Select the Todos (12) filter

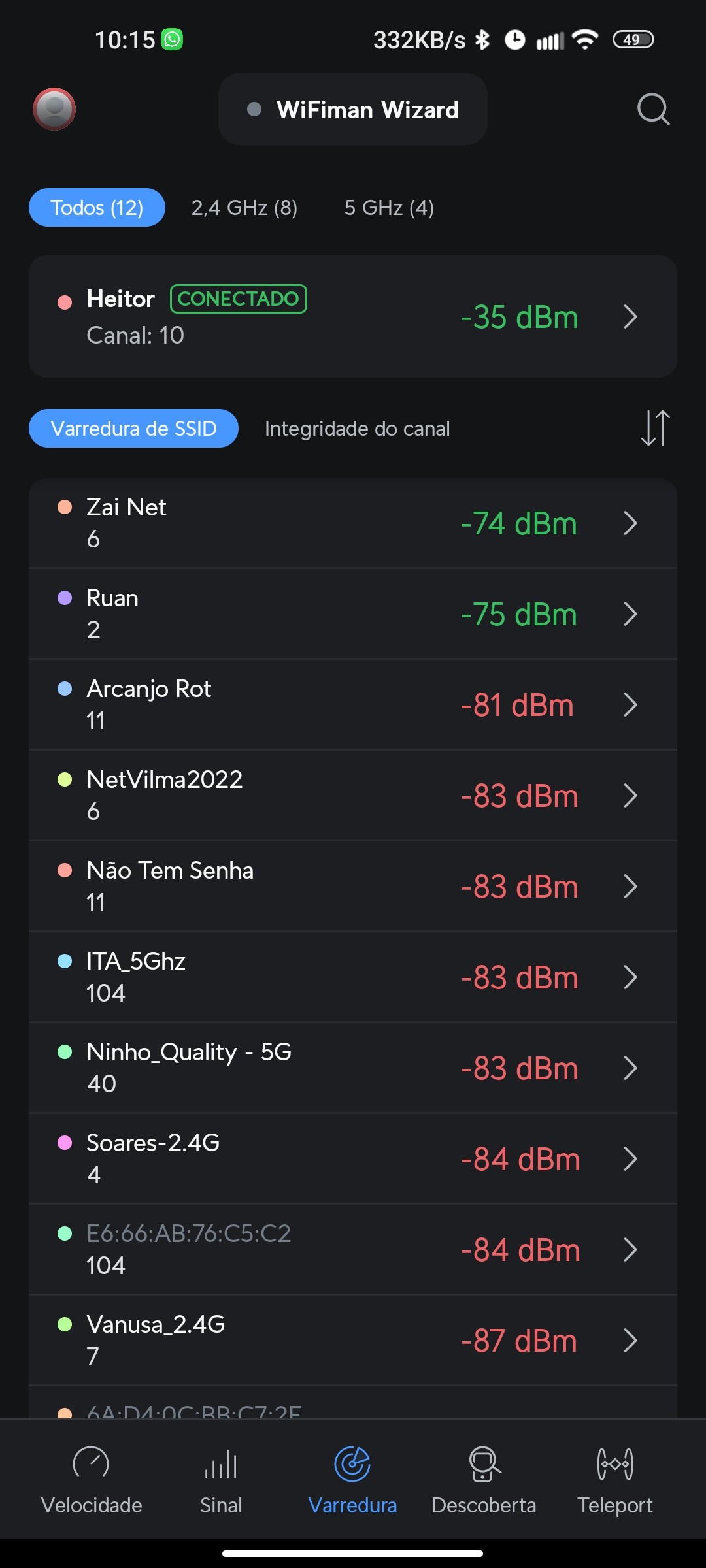coord(97,208)
